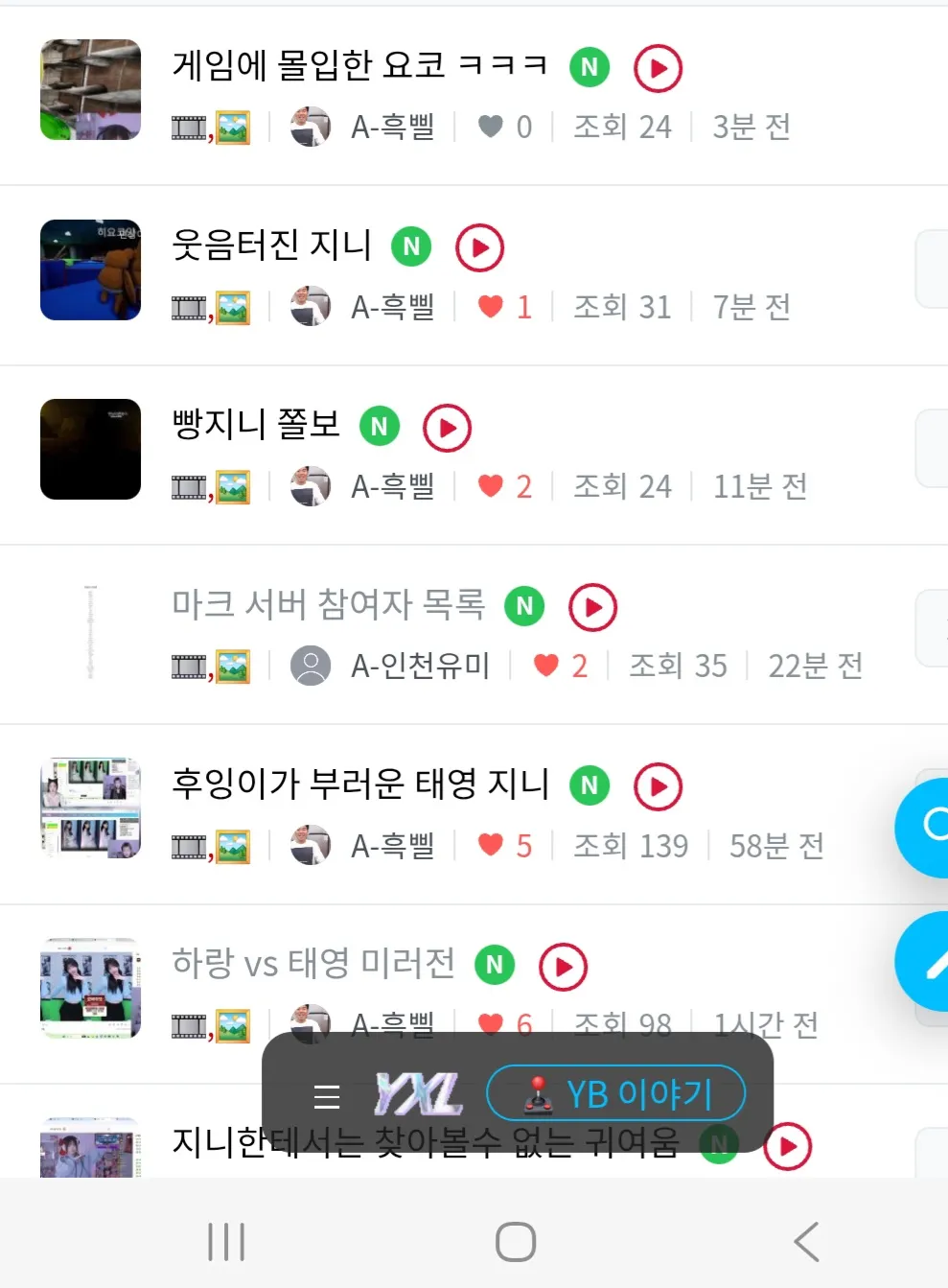
Task: Click the green N badge beside 웃음터진 지니
Action: click(410, 246)
